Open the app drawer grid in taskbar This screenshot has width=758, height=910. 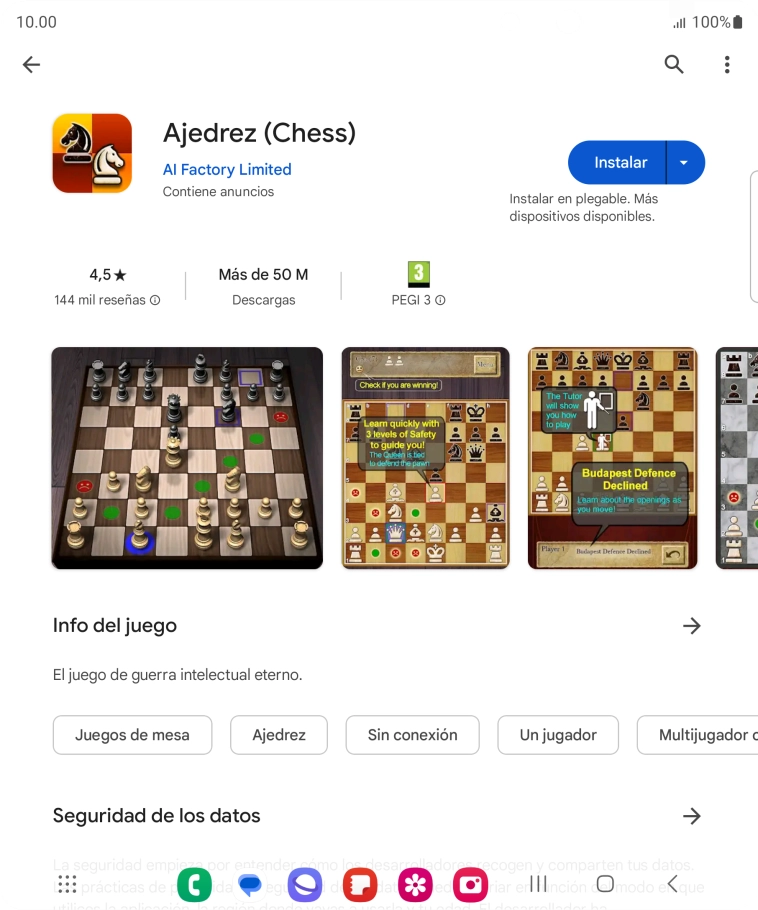click(x=67, y=884)
